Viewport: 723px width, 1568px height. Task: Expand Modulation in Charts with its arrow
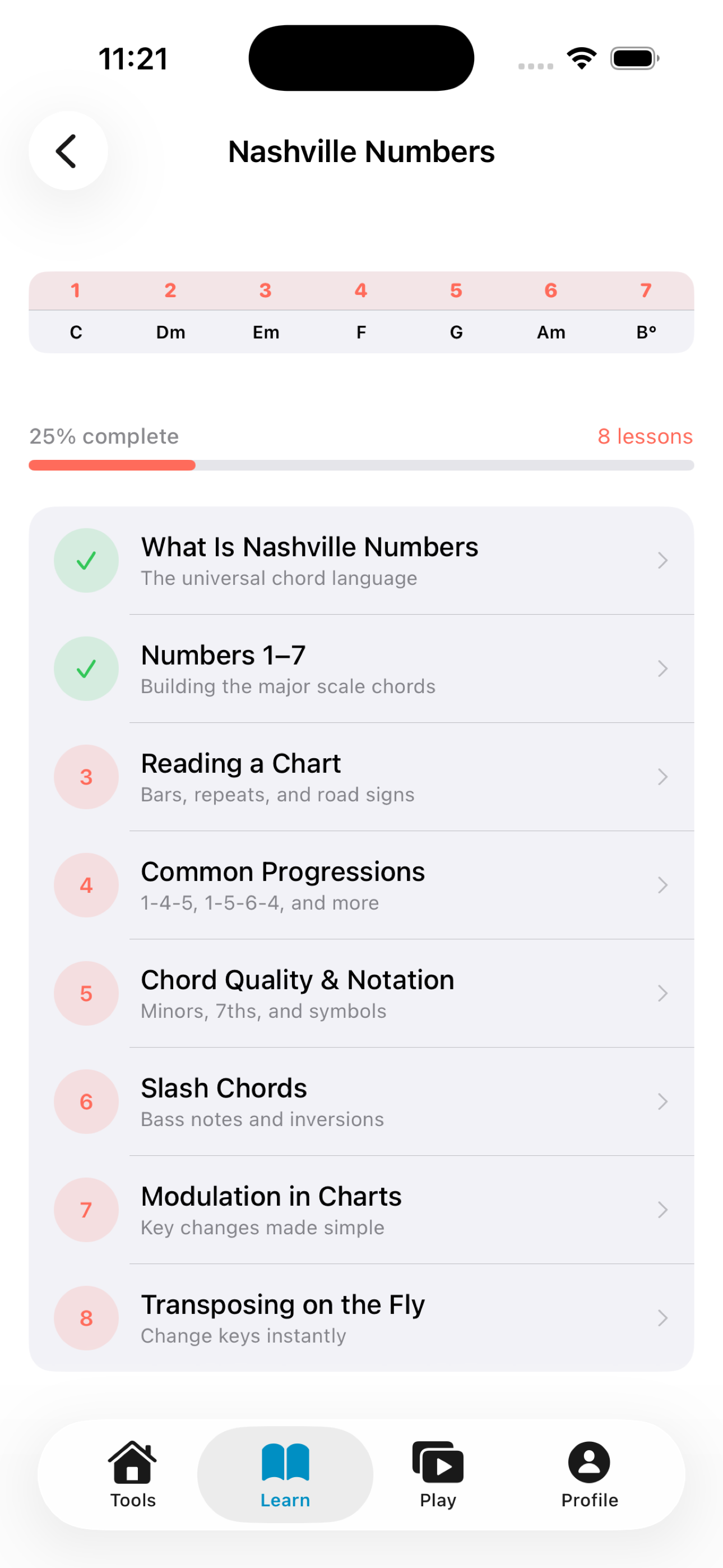point(662,1210)
